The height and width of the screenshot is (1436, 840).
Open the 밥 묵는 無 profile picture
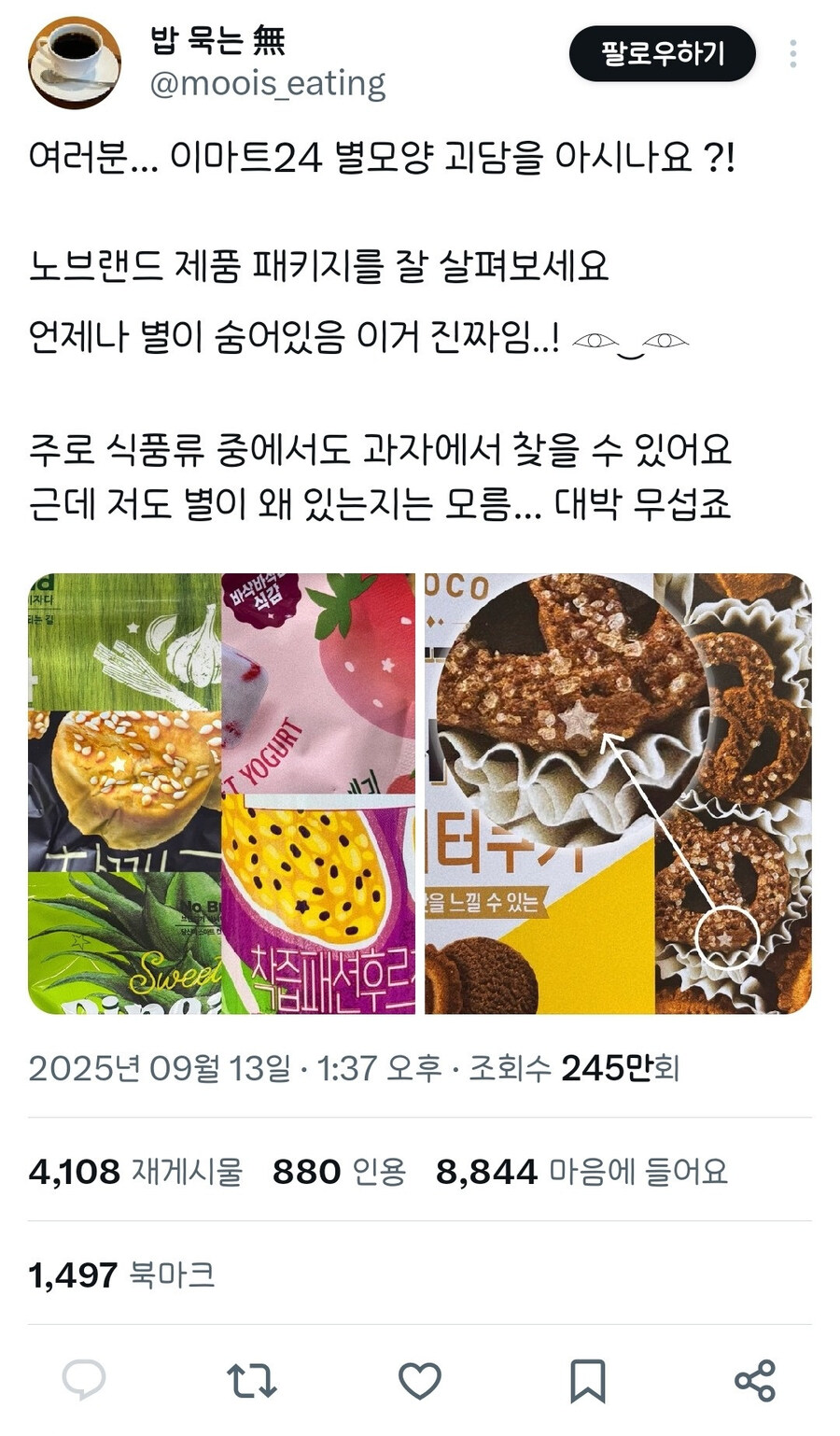tap(75, 63)
